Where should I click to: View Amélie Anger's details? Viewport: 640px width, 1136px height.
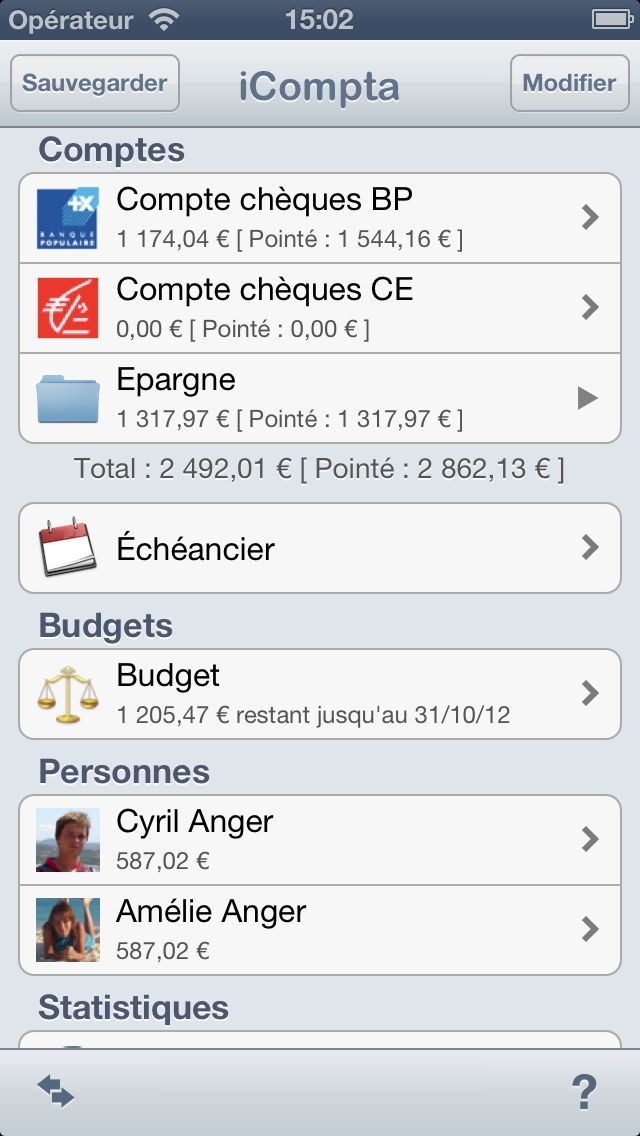tap(320, 930)
